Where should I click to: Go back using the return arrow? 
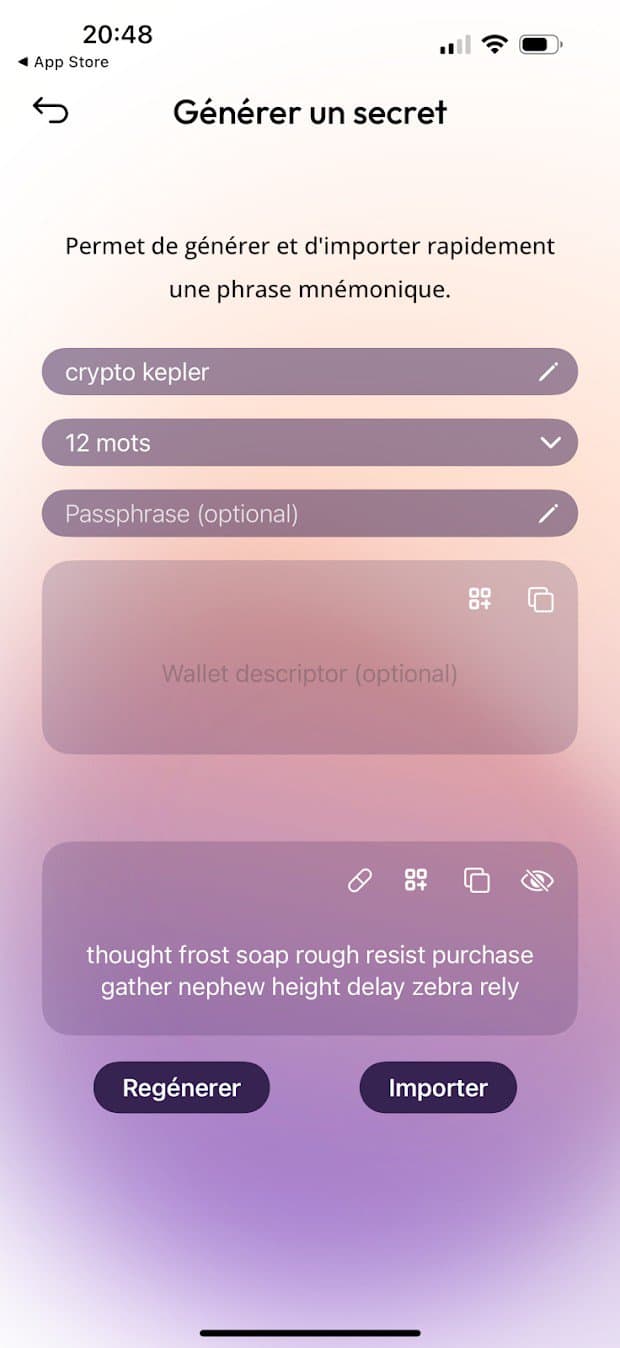[x=50, y=110]
